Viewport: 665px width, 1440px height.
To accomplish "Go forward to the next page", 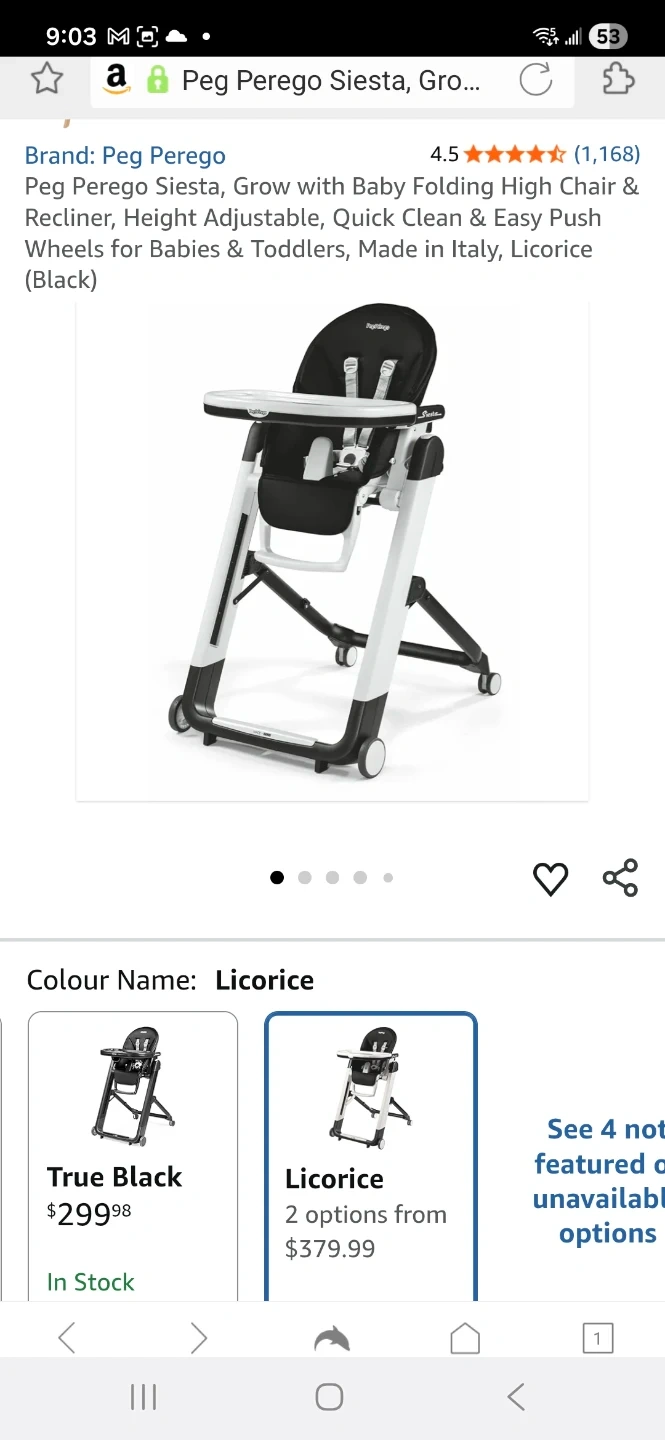I will click(x=199, y=1337).
